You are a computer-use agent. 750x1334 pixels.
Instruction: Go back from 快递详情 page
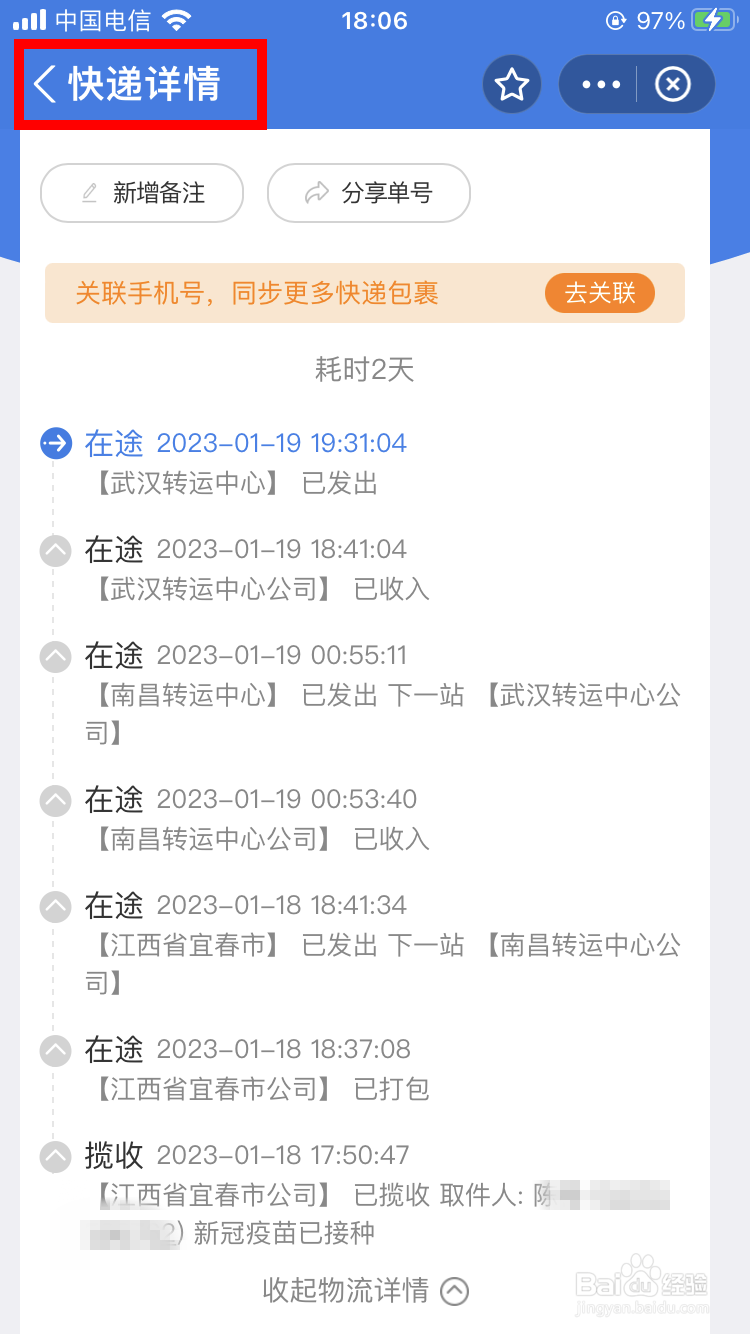click(x=45, y=84)
